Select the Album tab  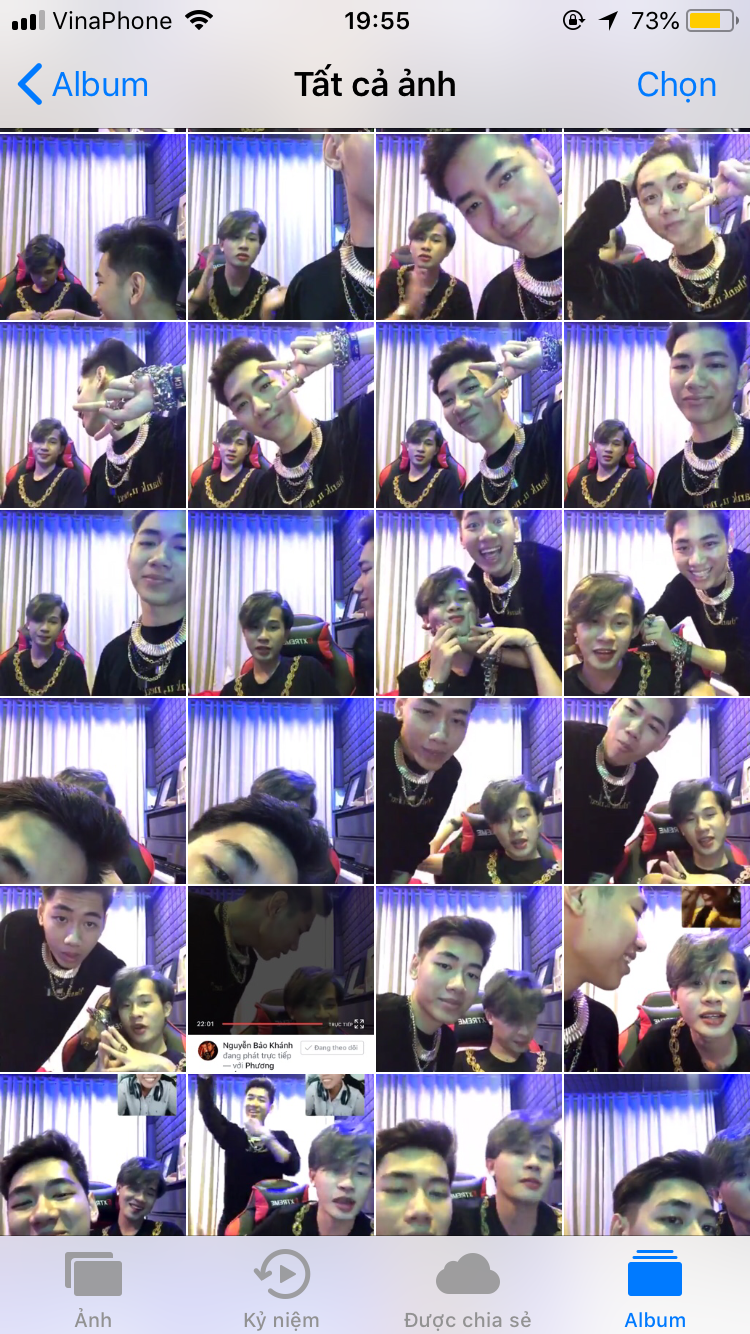655,1288
